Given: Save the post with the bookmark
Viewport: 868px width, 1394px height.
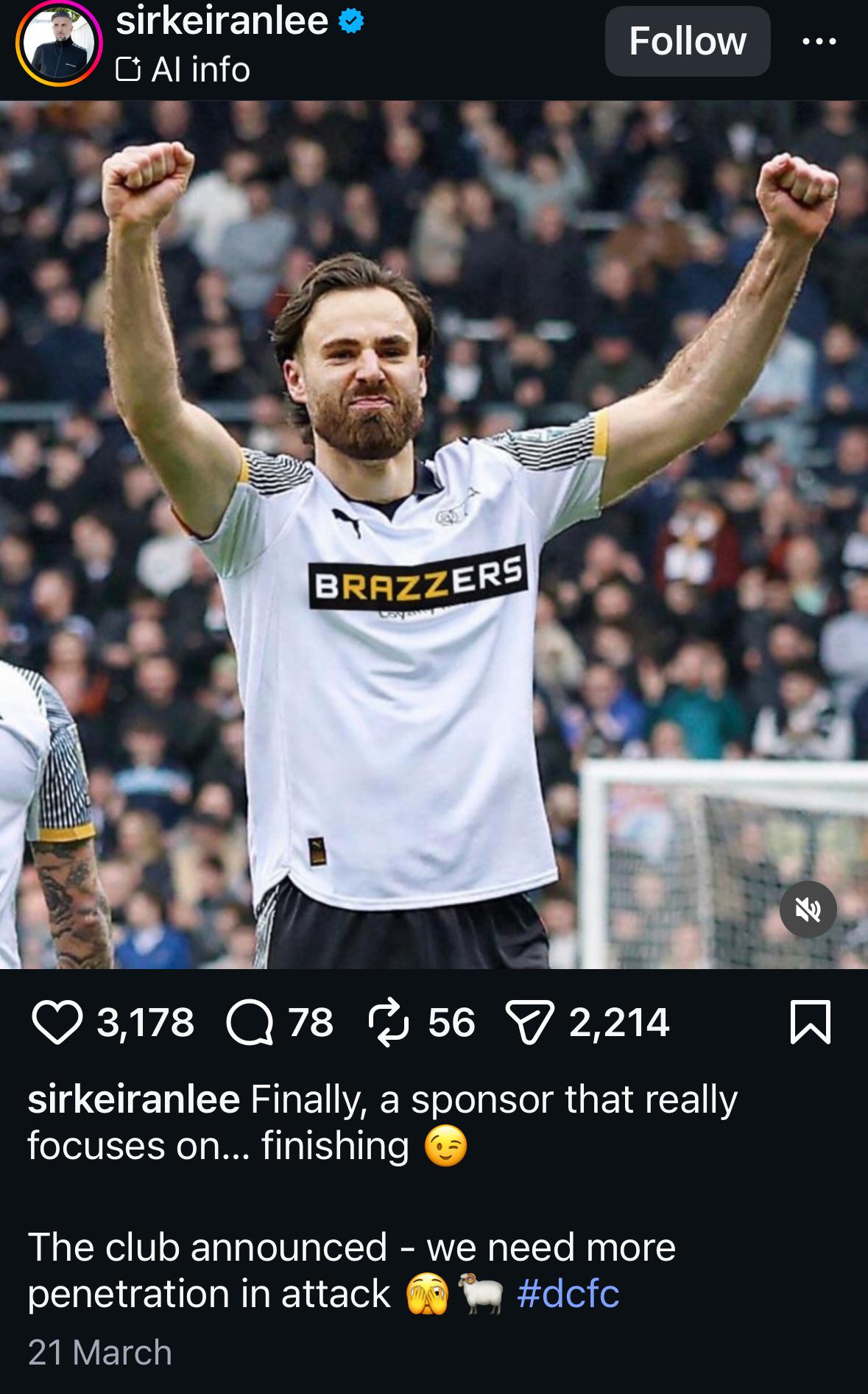Looking at the screenshot, I should point(810,1022).
